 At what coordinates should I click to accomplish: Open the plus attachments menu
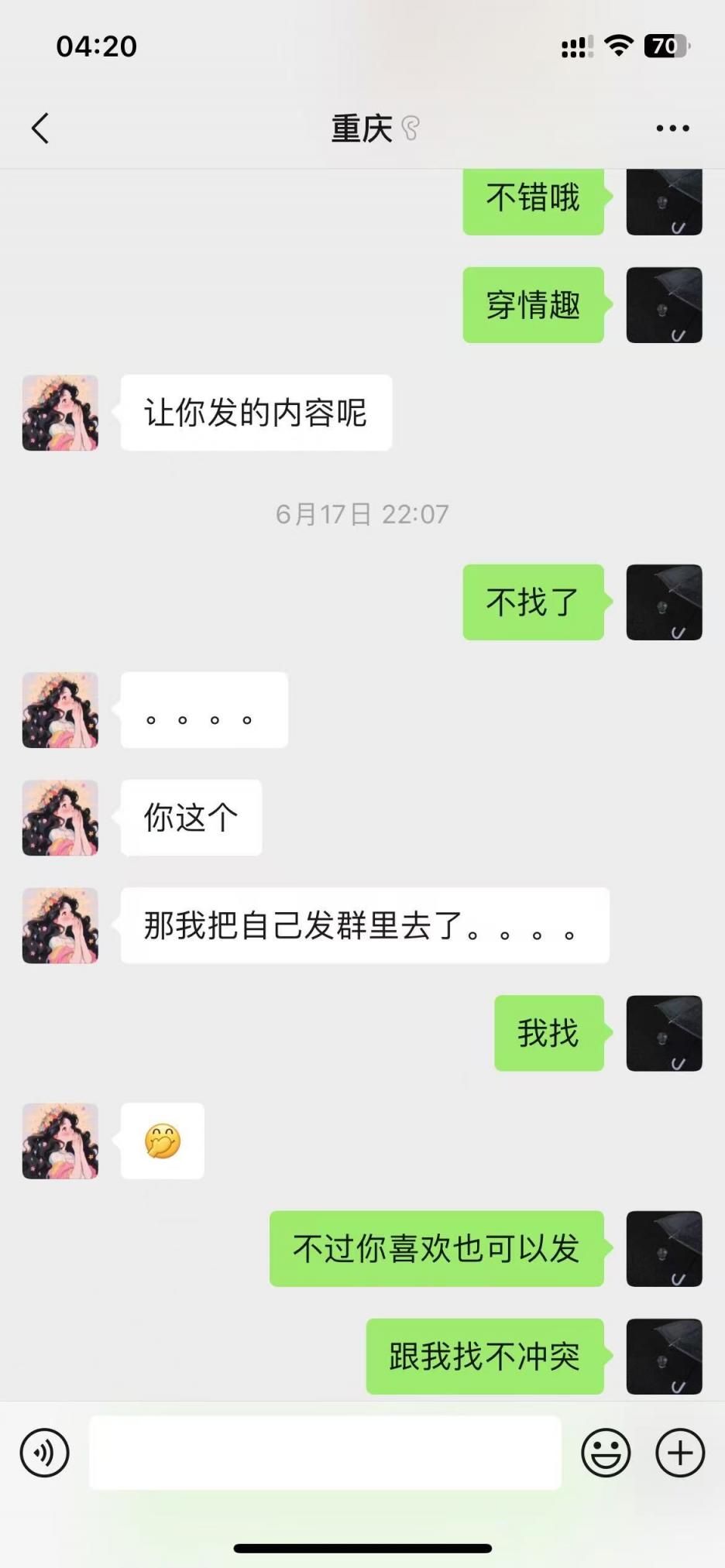click(680, 1453)
